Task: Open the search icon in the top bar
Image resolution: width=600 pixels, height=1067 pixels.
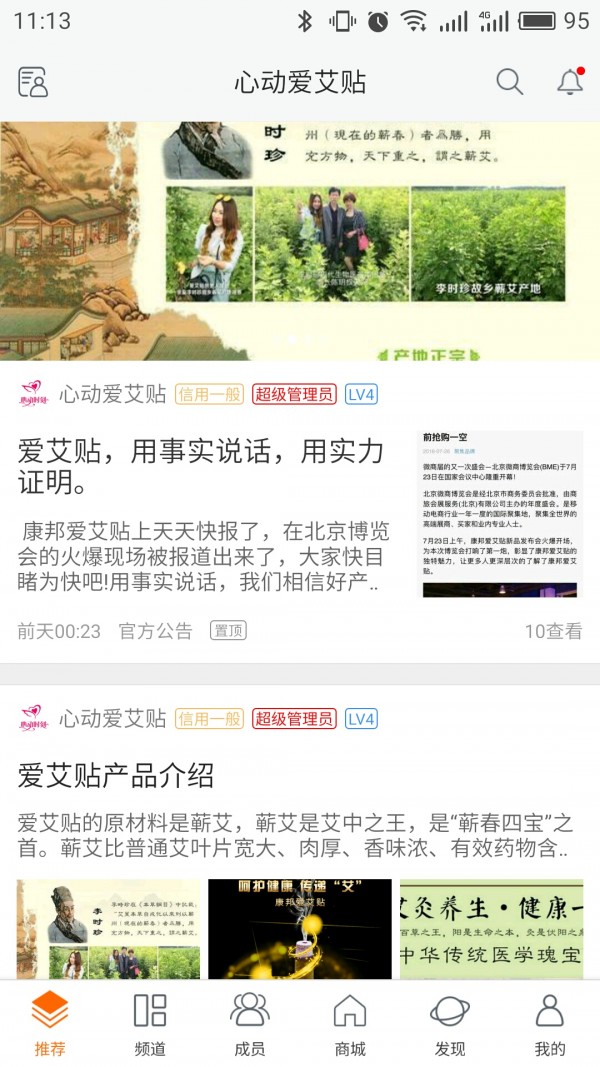Action: click(509, 82)
